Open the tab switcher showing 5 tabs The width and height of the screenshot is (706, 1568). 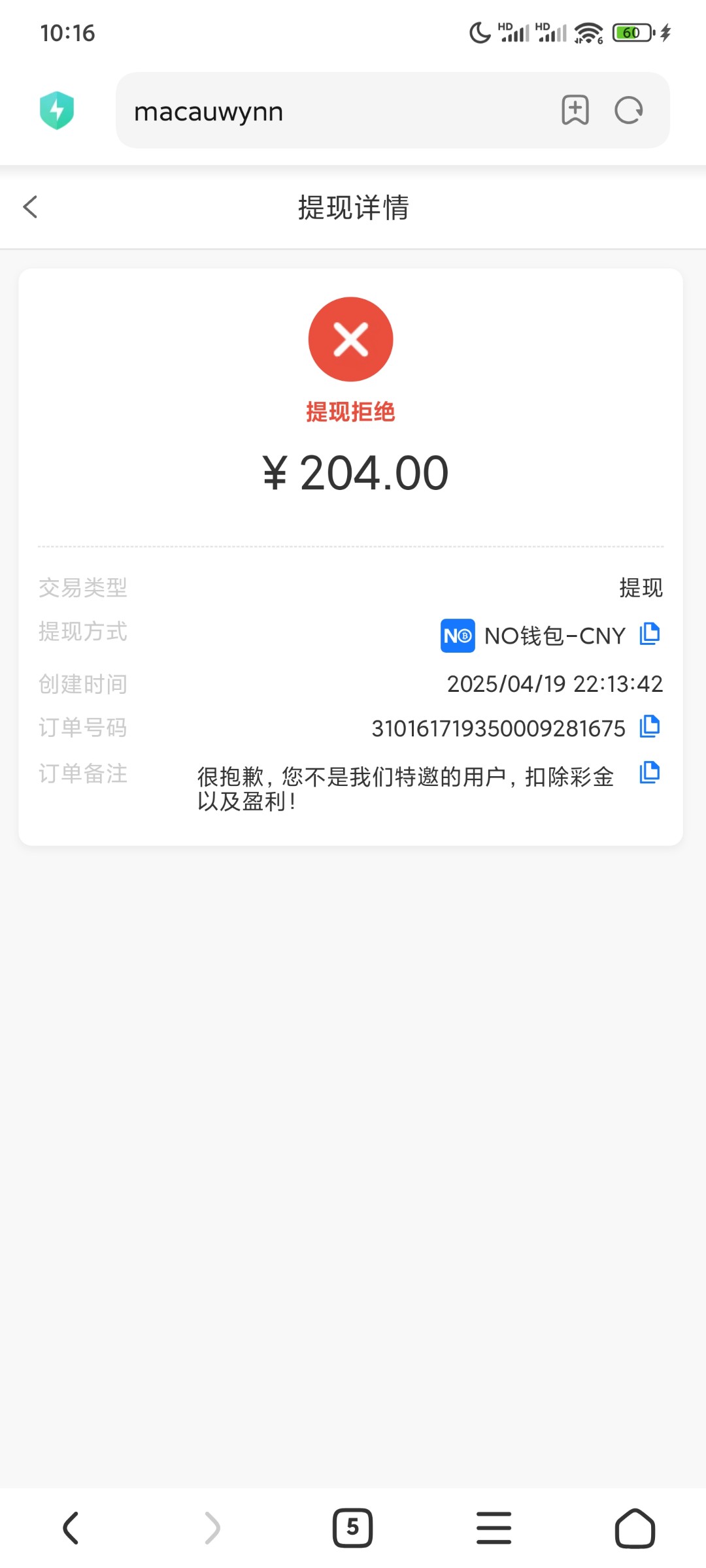[352, 1527]
